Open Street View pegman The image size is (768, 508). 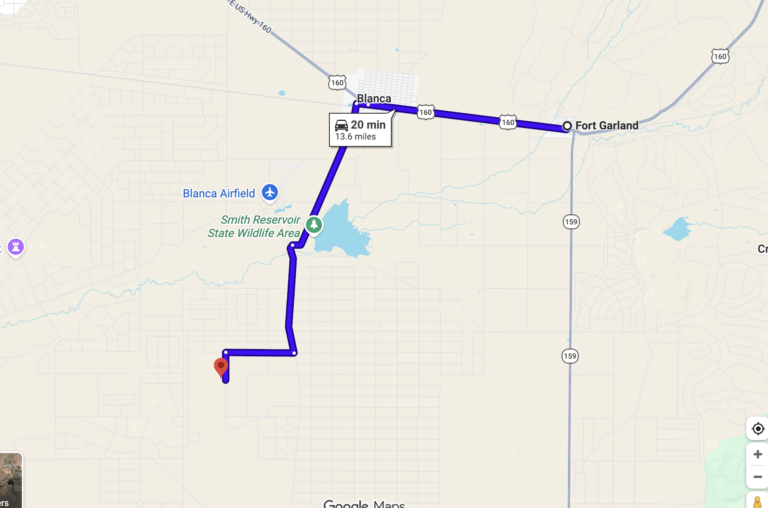(x=757, y=500)
